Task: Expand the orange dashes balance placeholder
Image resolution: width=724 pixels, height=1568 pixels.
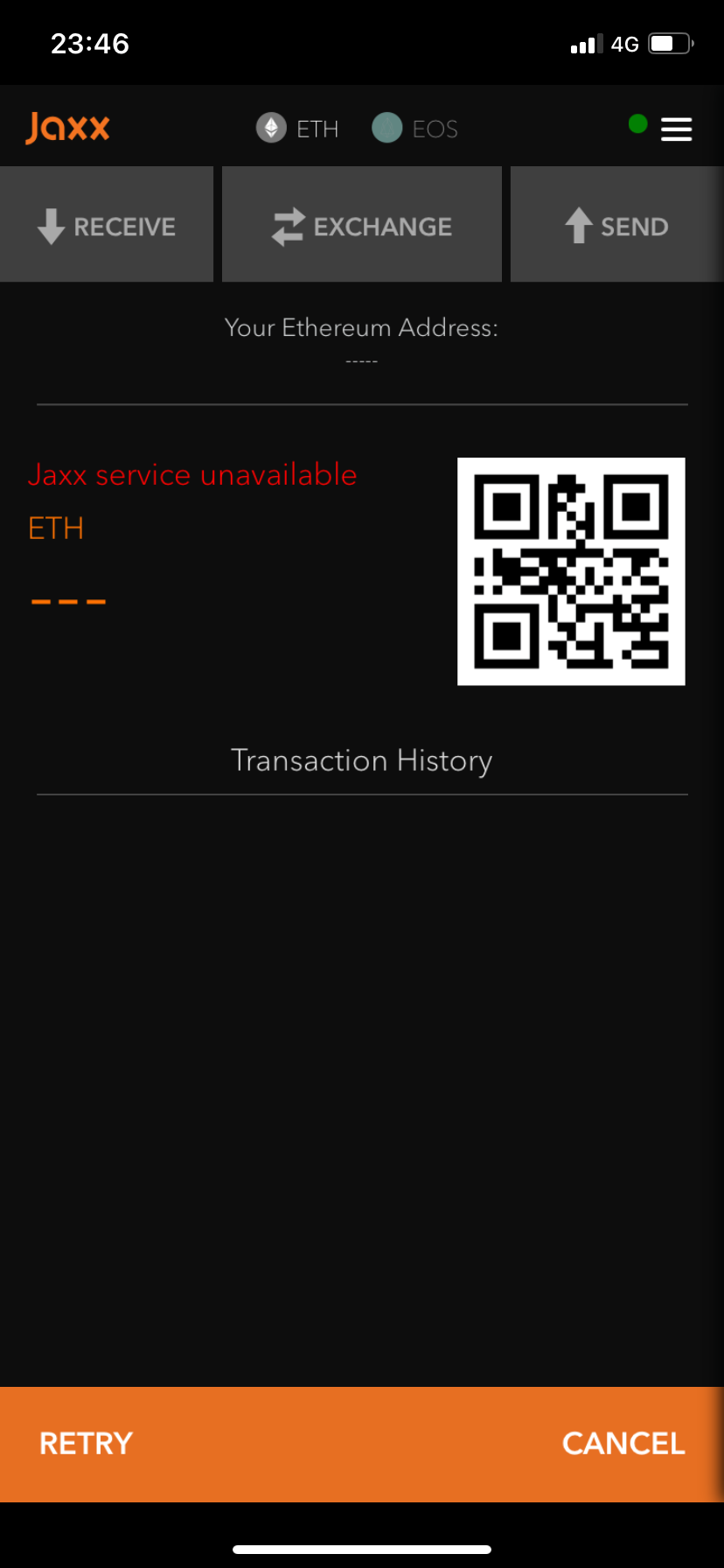Action: tap(68, 600)
